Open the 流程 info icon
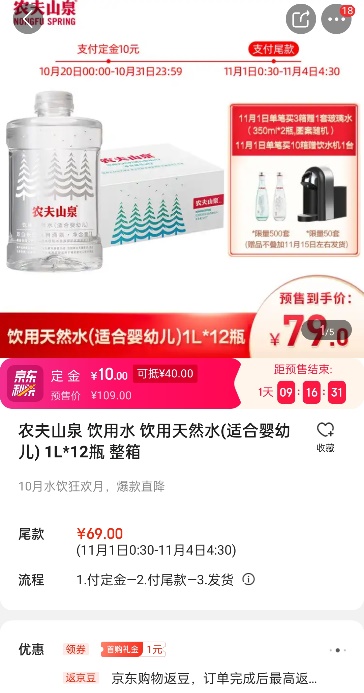 pyautogui.click(x=249, y=579)
